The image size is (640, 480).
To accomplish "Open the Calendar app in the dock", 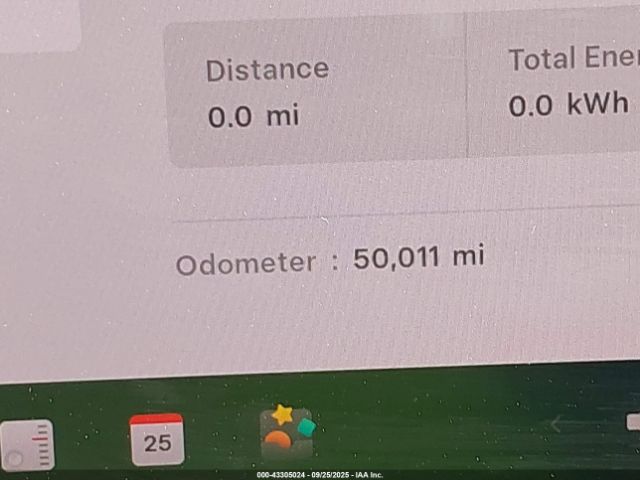I will 156,439.
